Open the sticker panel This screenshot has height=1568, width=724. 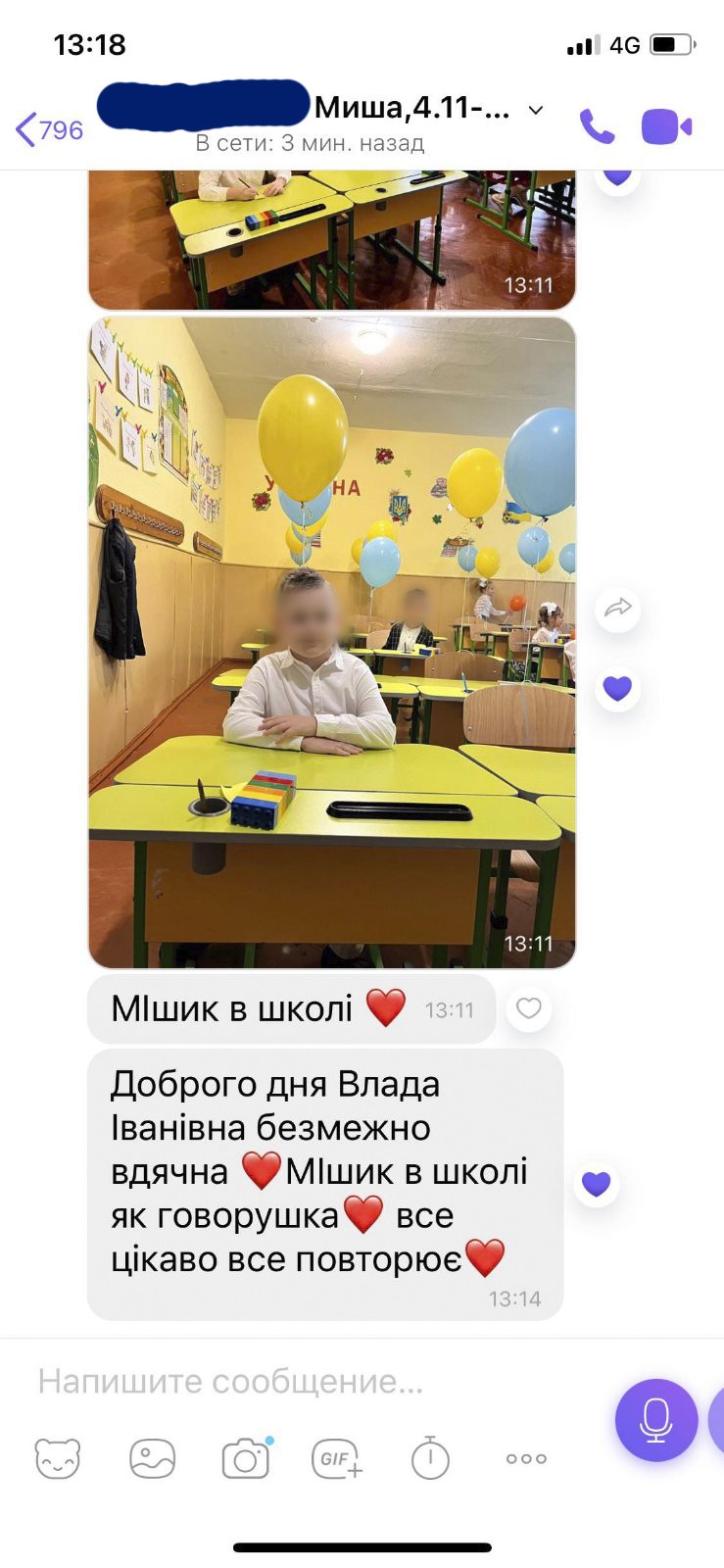58,1458
